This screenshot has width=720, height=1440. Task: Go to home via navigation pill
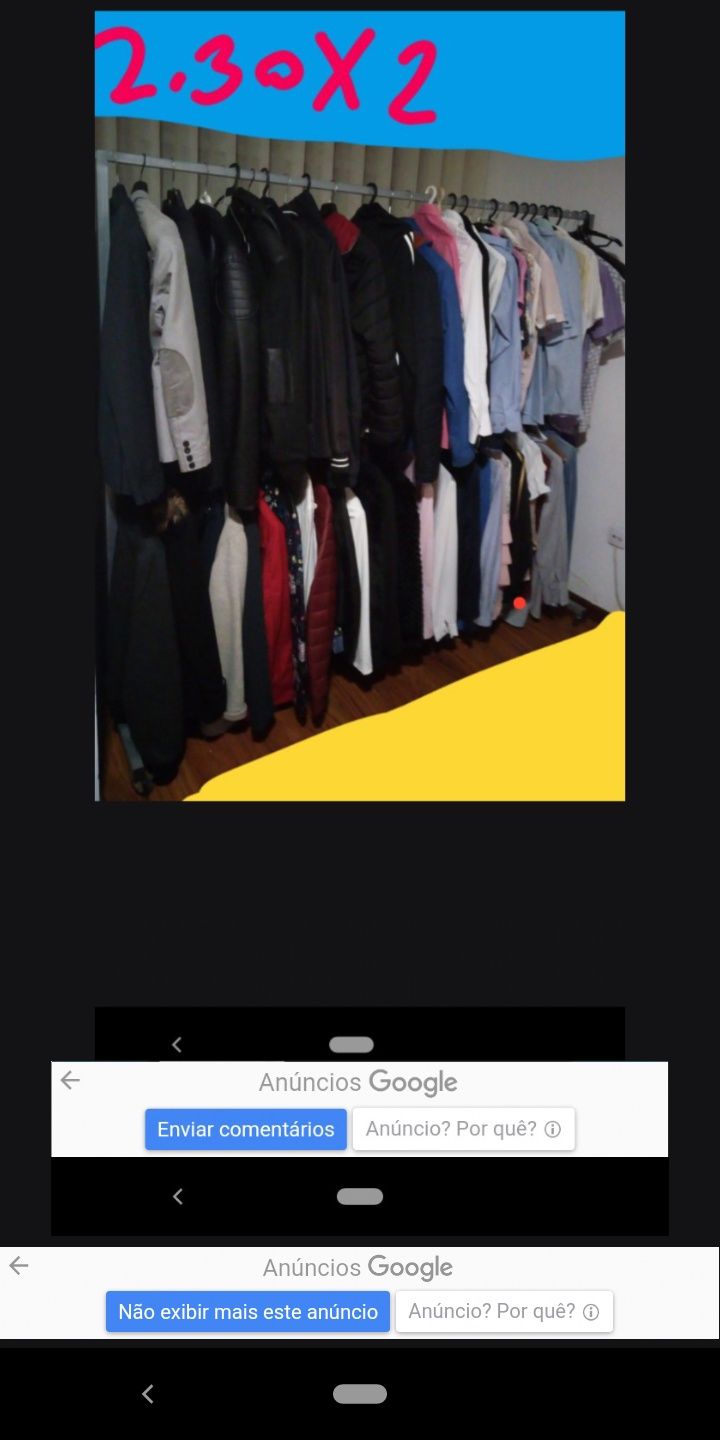360,1394
